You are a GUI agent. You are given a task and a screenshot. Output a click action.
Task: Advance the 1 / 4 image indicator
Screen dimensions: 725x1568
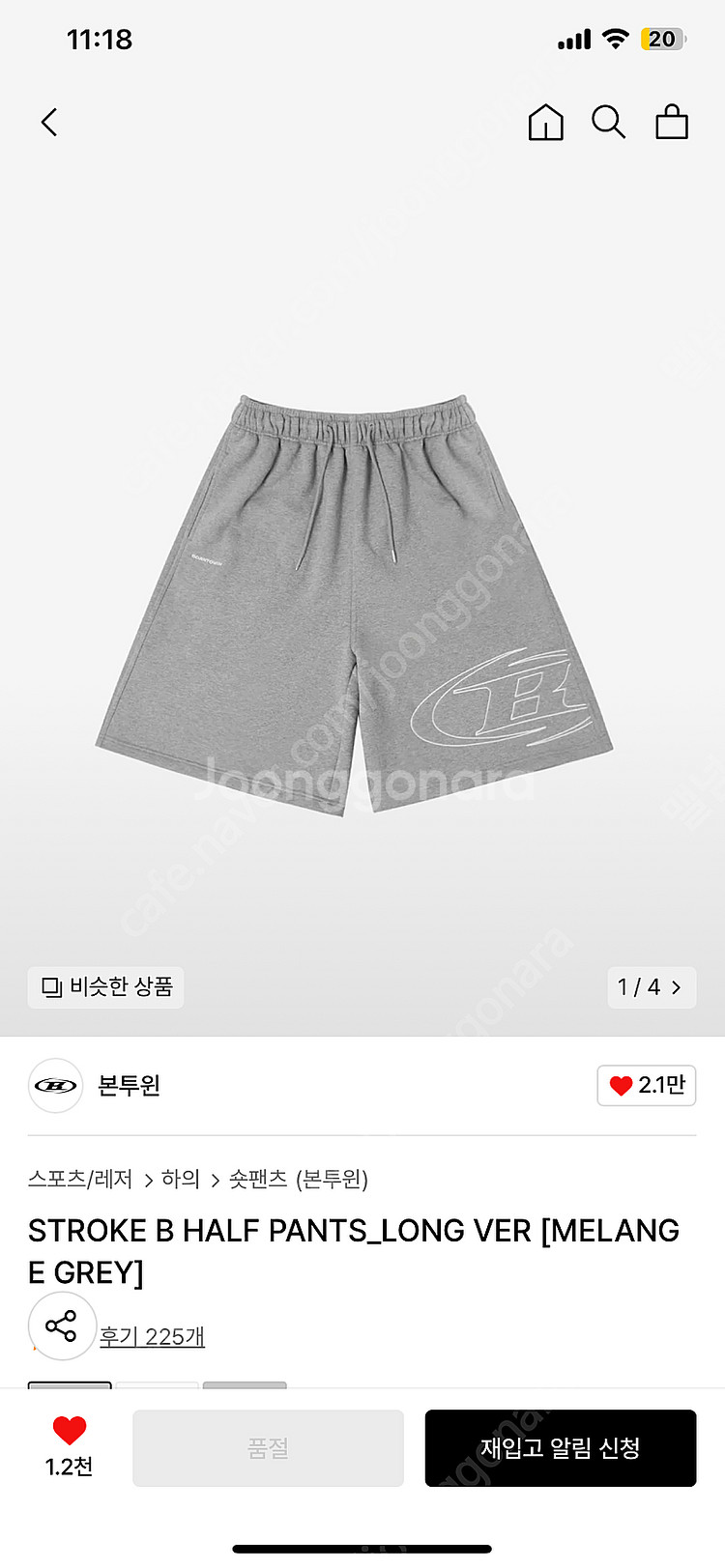651,987
